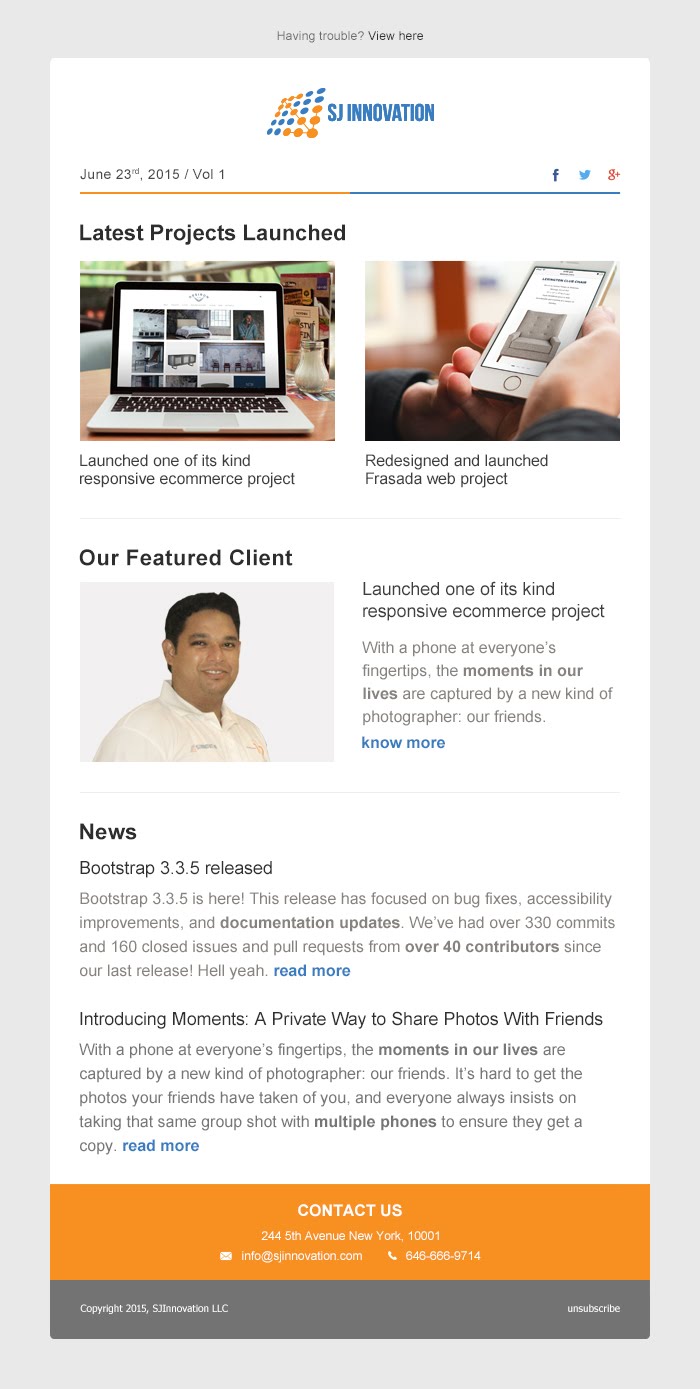Viewport: 700px width, 1389px height.
Task: Open the Facebook icon link
Action: pos(556,175)
